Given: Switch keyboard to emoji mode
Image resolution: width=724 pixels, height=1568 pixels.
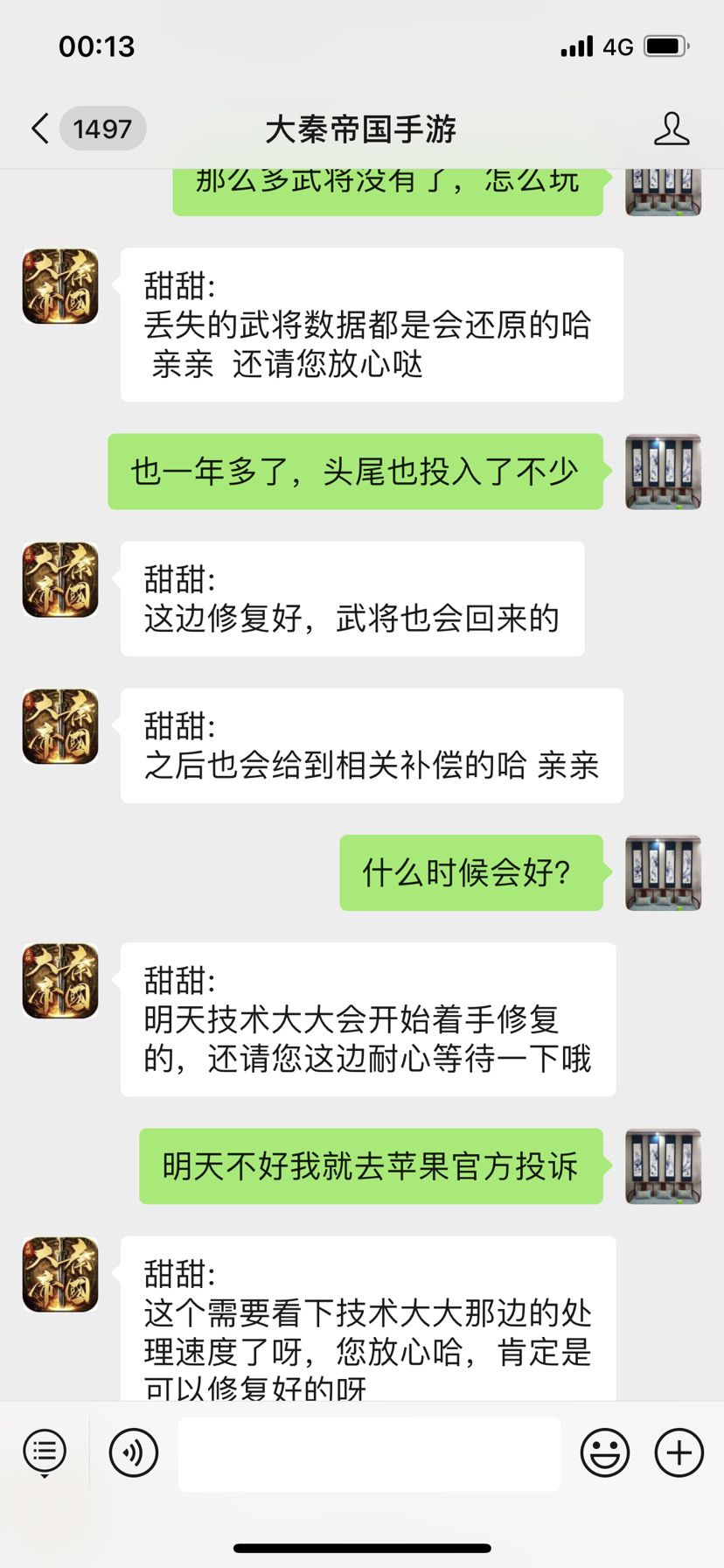Looking at the screenshot, I should pyautogui.click(x=605, y=1452).
